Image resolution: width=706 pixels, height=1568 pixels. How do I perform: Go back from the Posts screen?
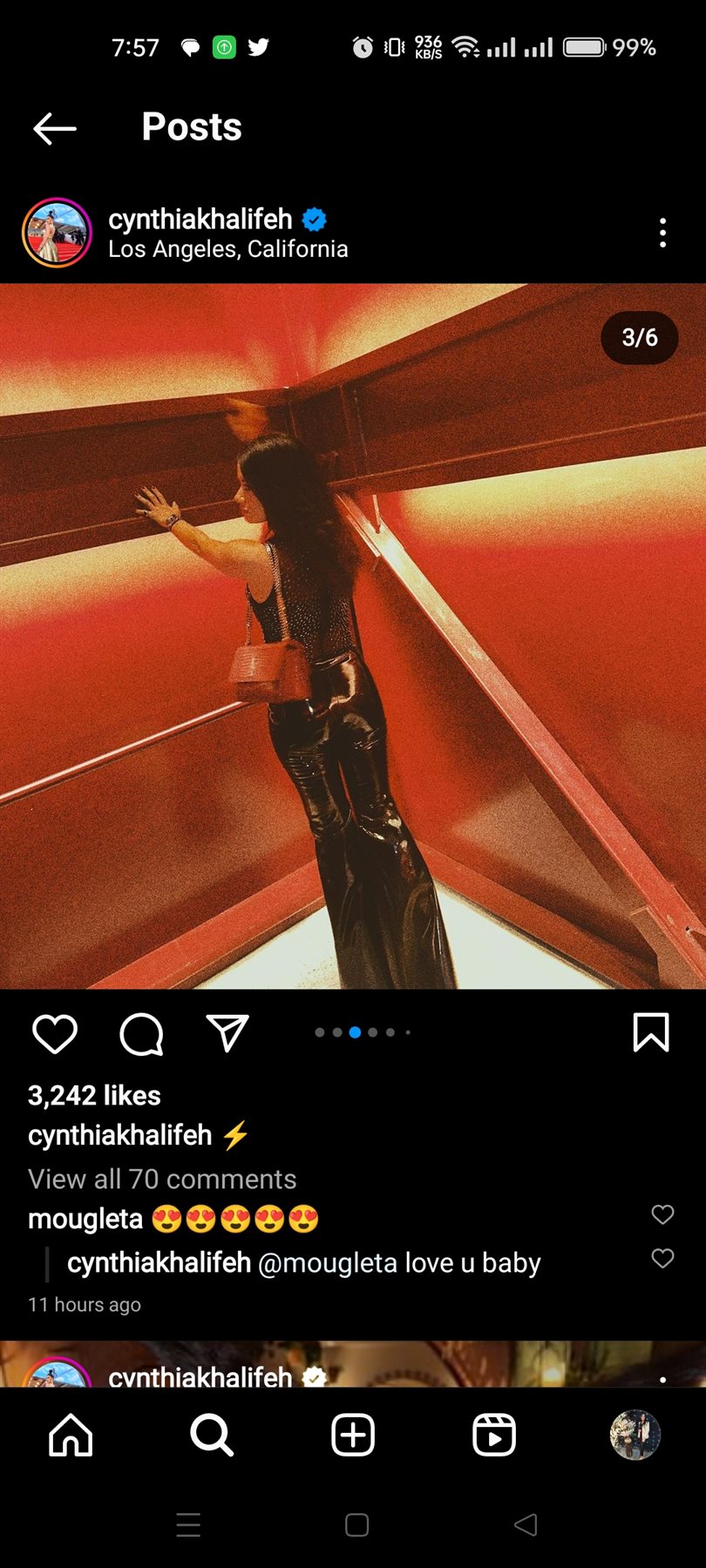55,128
